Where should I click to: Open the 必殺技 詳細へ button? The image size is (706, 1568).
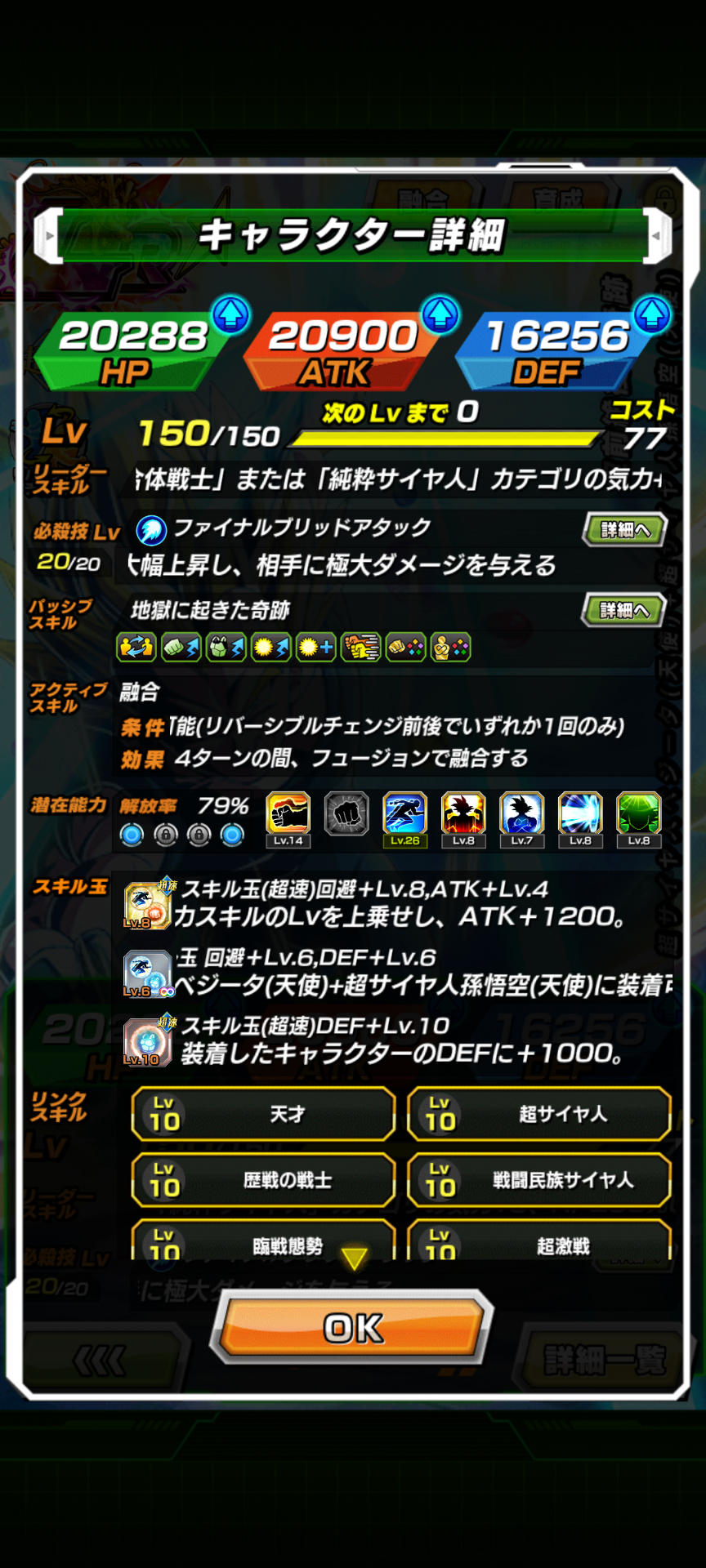(624, 530)
